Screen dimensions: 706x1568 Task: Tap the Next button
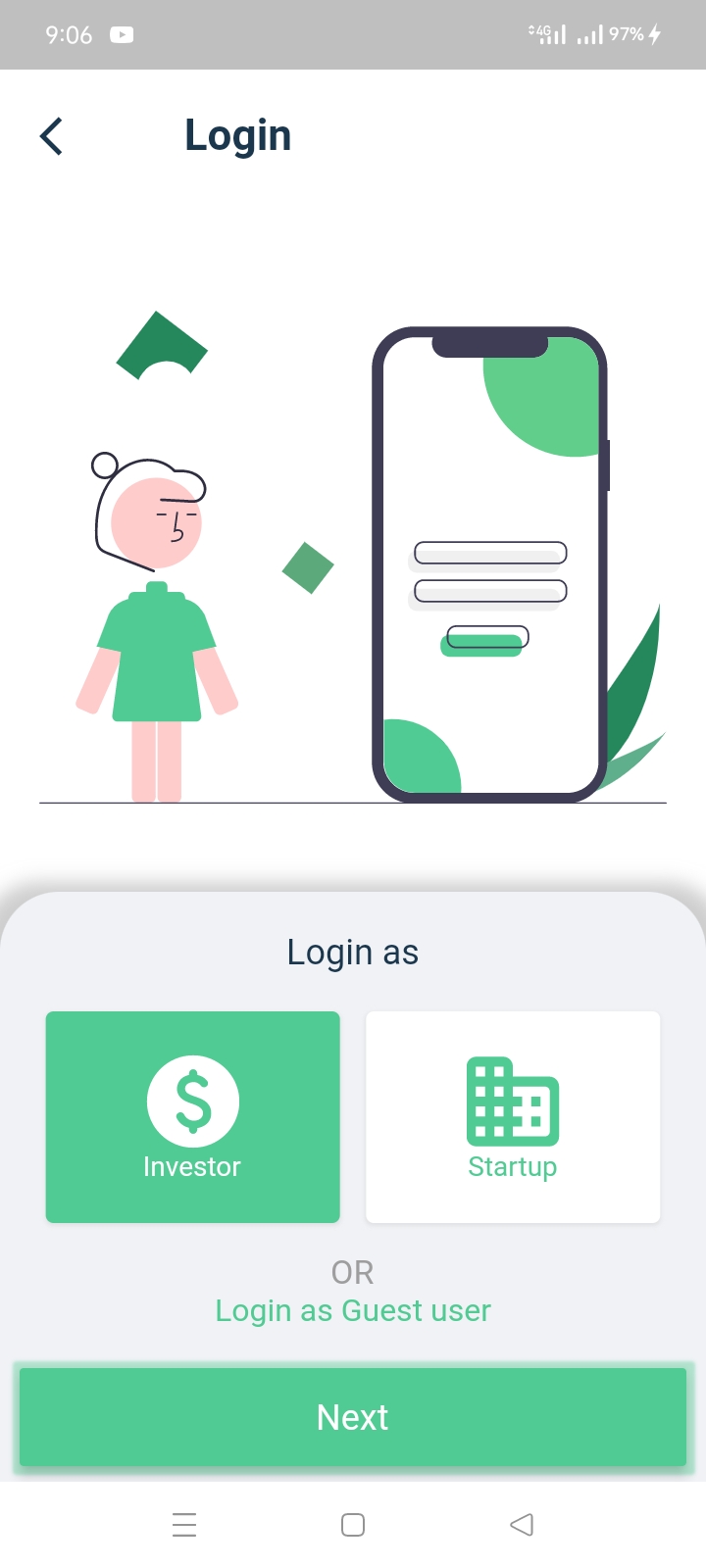point(353,1417)
